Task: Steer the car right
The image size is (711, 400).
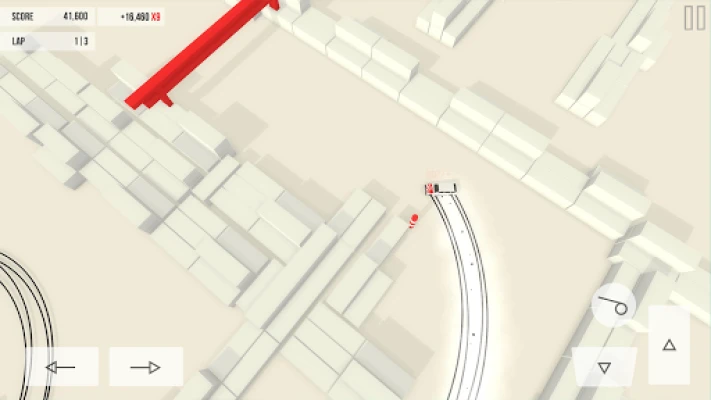Action: pyautogui.click(x=146, y=366)
